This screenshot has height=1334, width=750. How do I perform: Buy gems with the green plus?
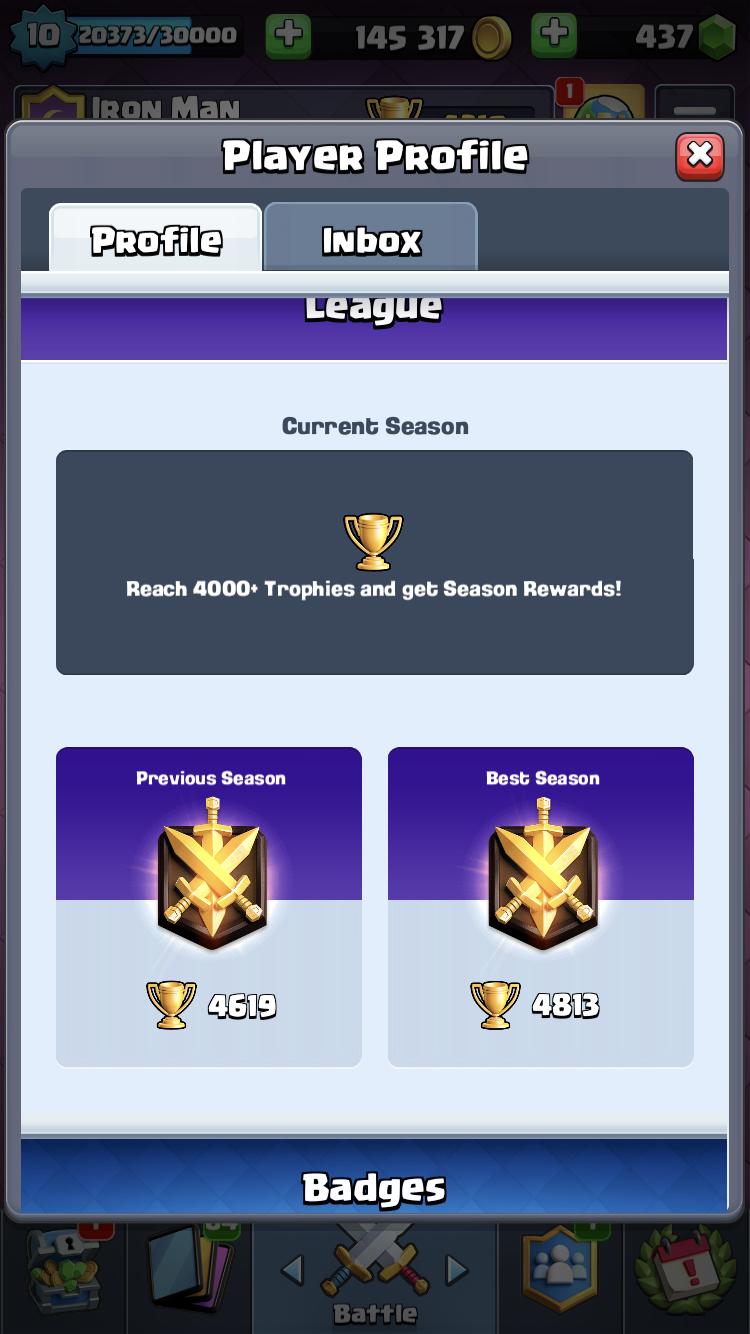pyautogui.click(x=554, y=36)
